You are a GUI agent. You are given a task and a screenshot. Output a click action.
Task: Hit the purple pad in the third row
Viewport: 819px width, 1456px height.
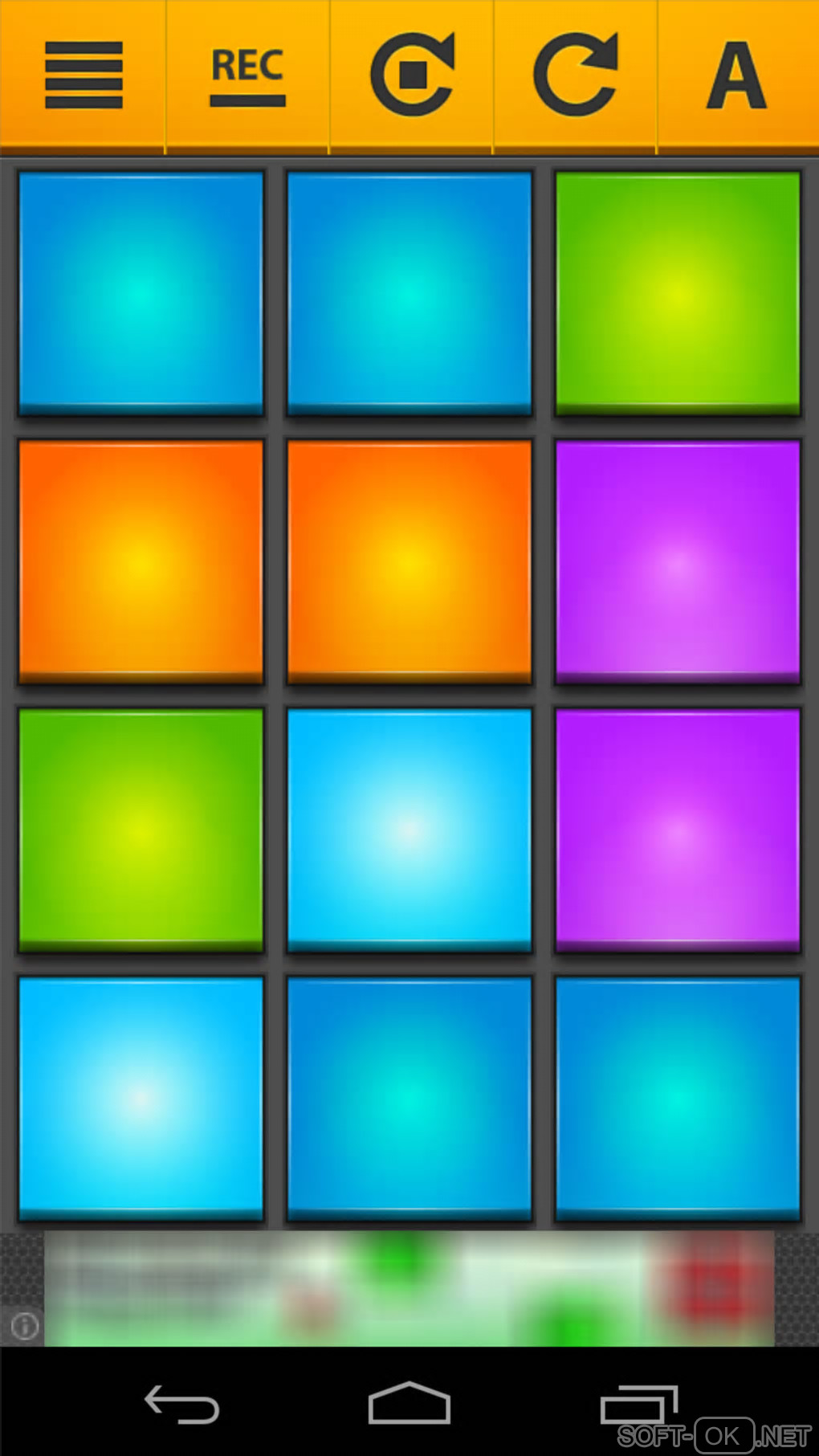[x=678, y=830]
